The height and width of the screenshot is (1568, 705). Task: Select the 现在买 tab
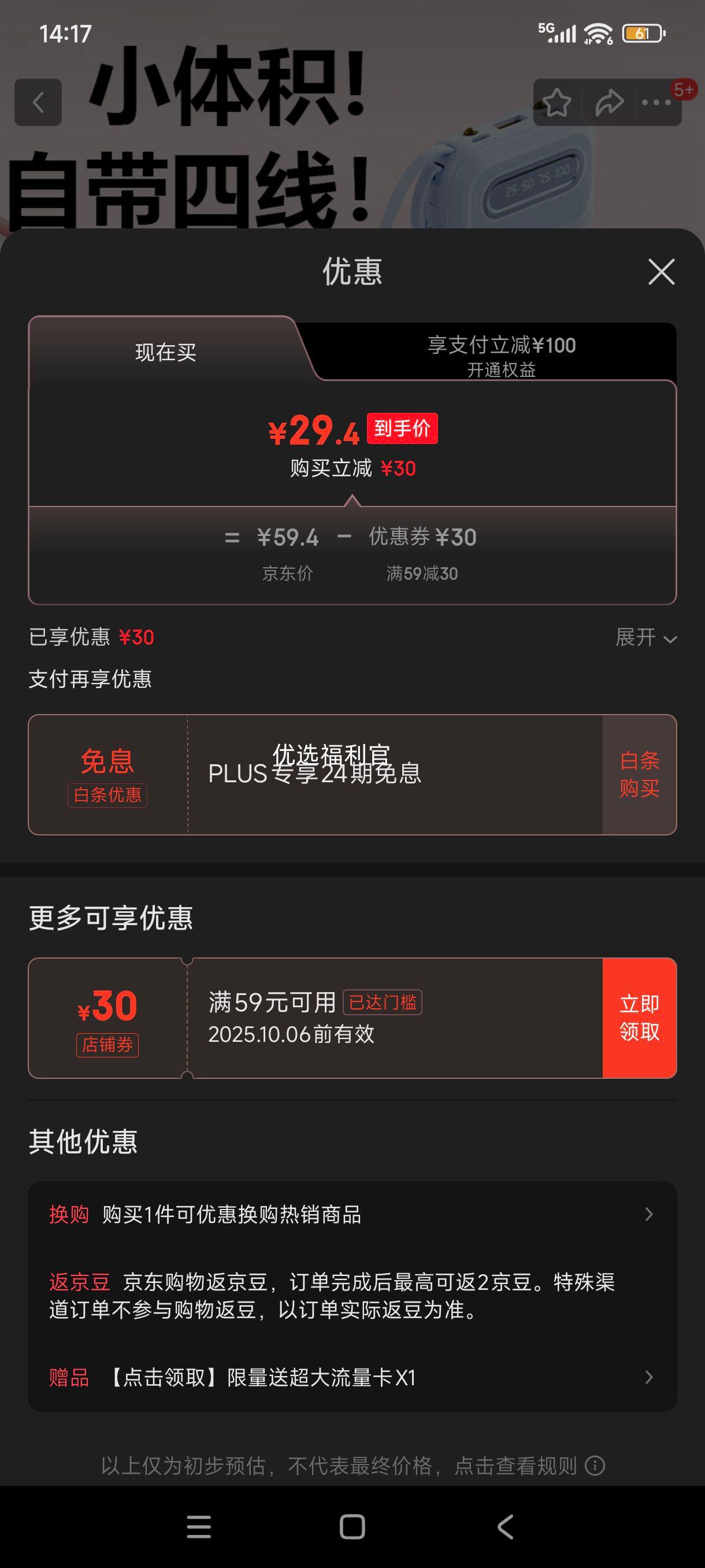(x=165, y=353)
